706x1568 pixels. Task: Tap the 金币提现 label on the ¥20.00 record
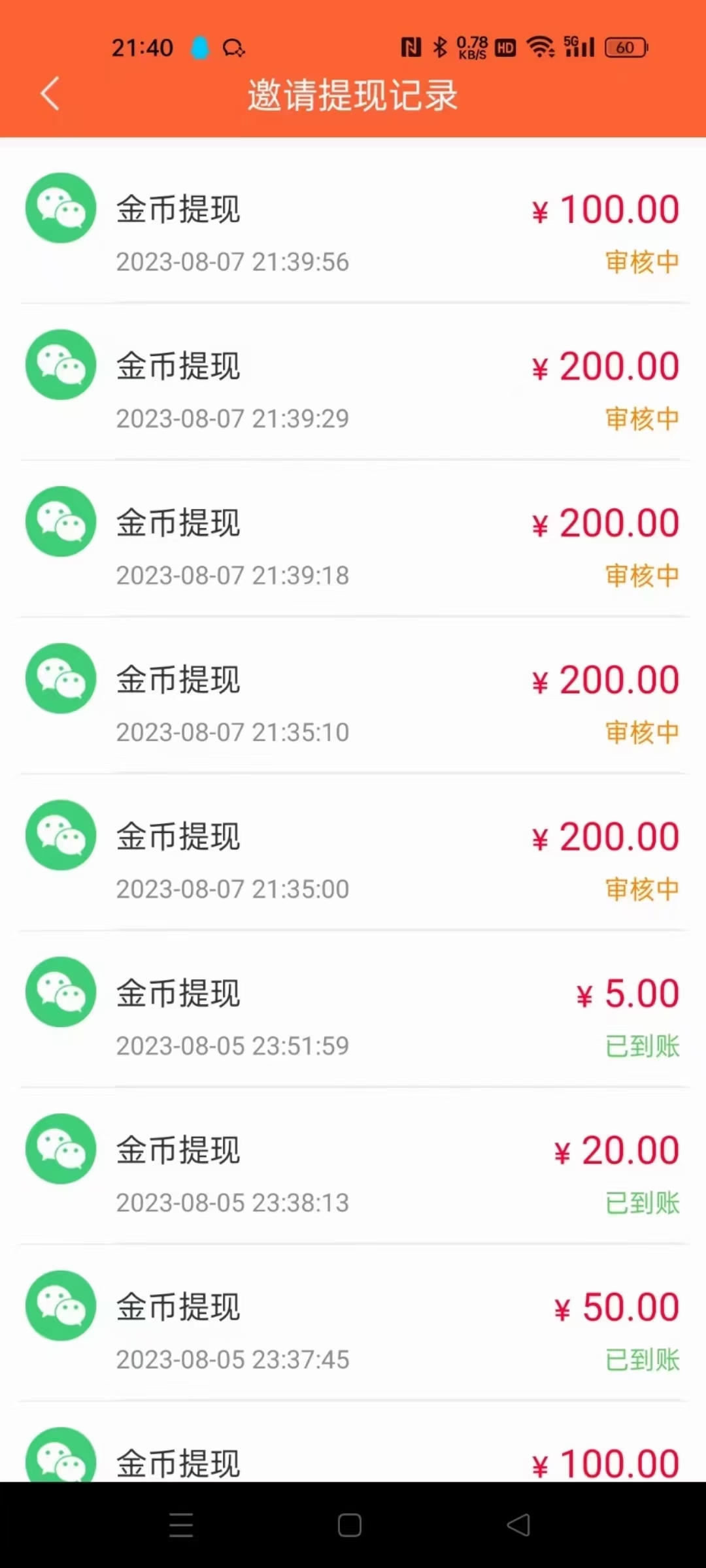(178, 1149)
